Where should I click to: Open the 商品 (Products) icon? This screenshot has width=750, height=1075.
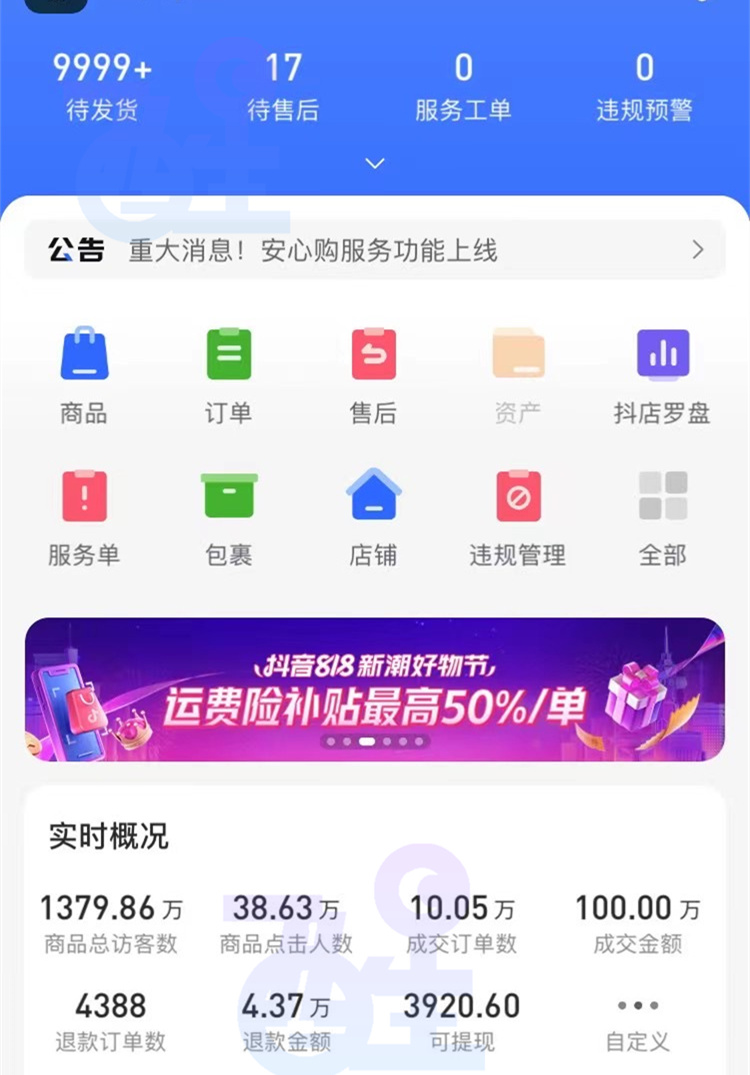84,375
